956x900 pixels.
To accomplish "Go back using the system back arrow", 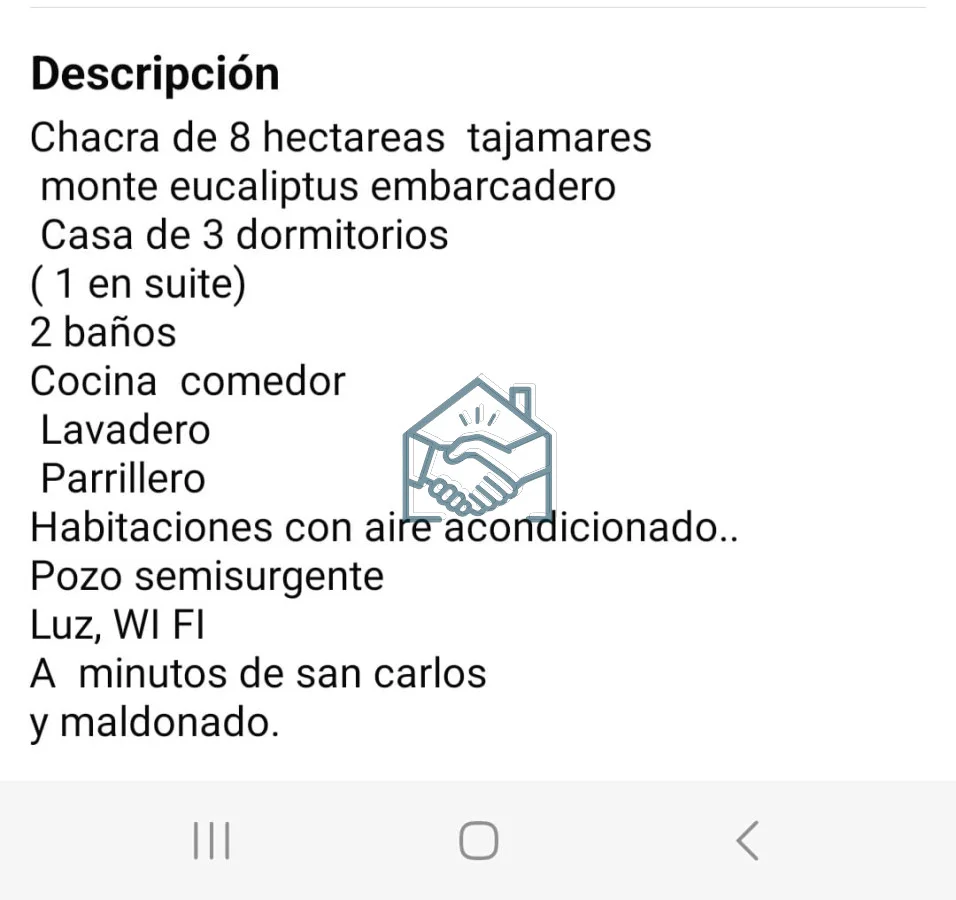I will [747, 840].
